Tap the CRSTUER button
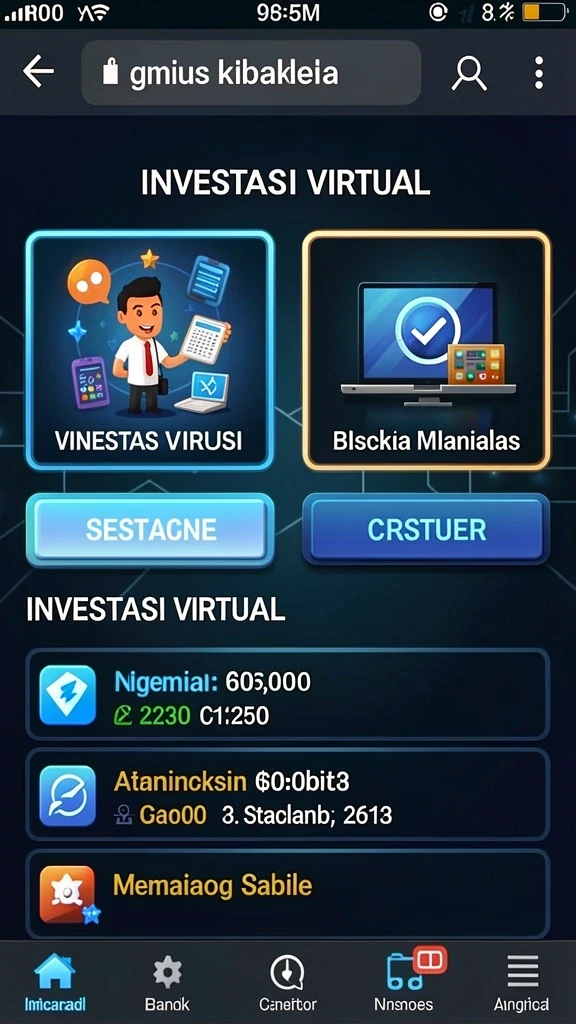This screenshot has height=1024, width=576. coord(426,530)
